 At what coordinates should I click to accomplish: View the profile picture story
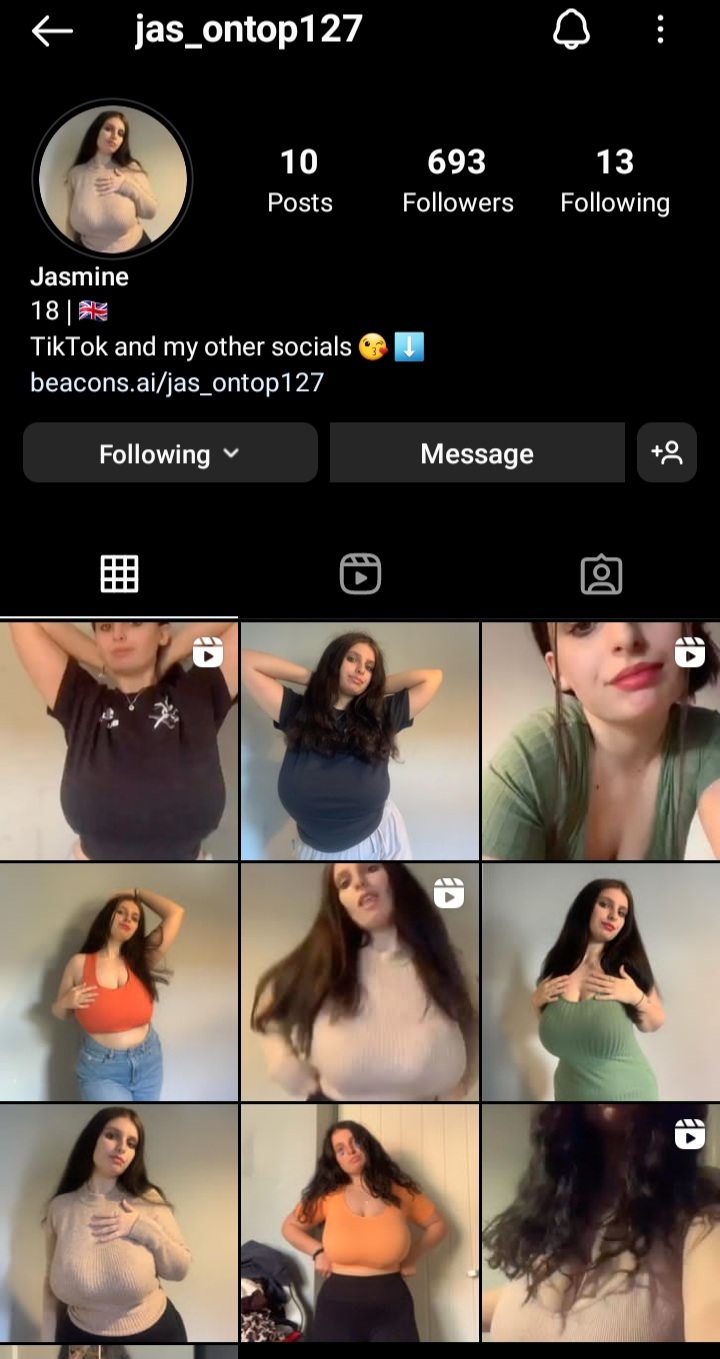click(112, 179)
